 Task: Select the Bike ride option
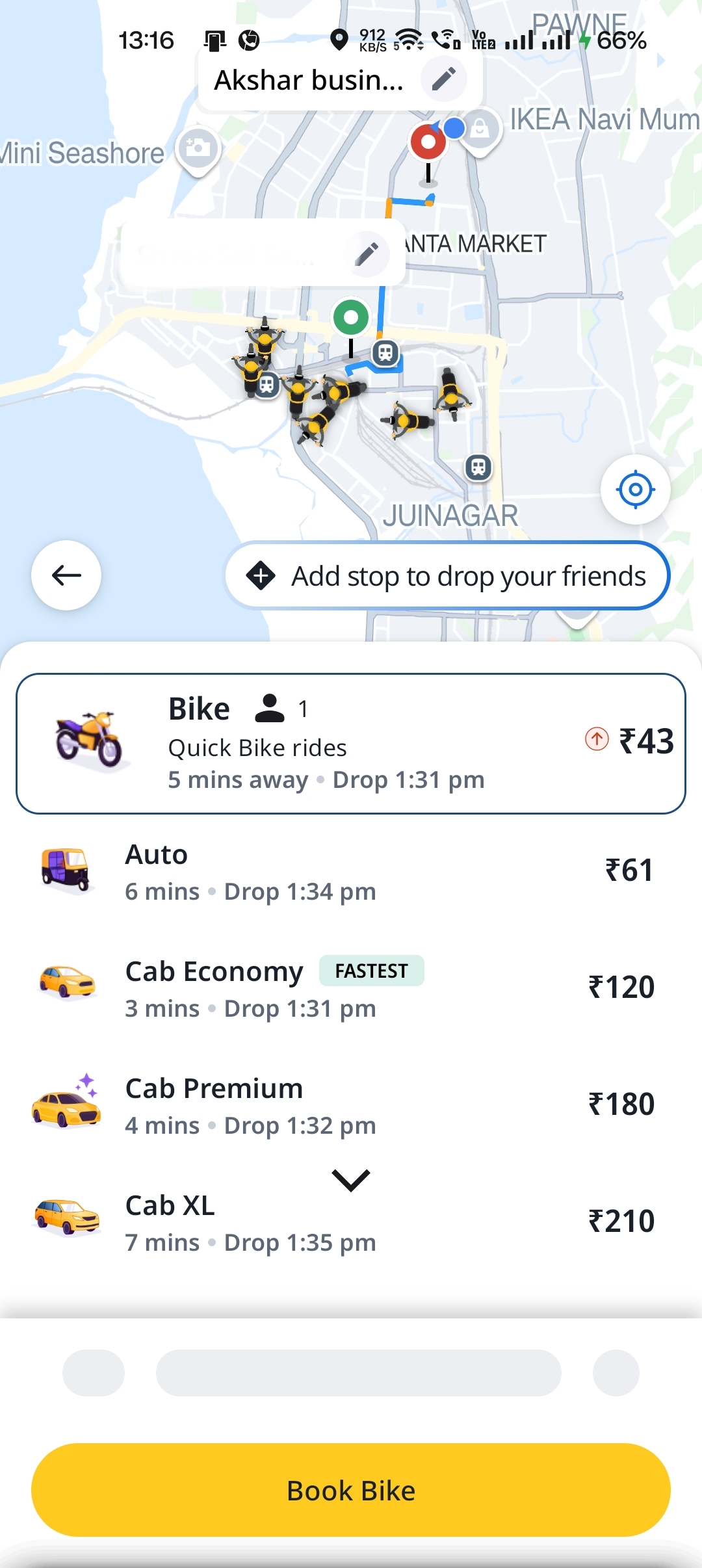click(x=351, y=743)
